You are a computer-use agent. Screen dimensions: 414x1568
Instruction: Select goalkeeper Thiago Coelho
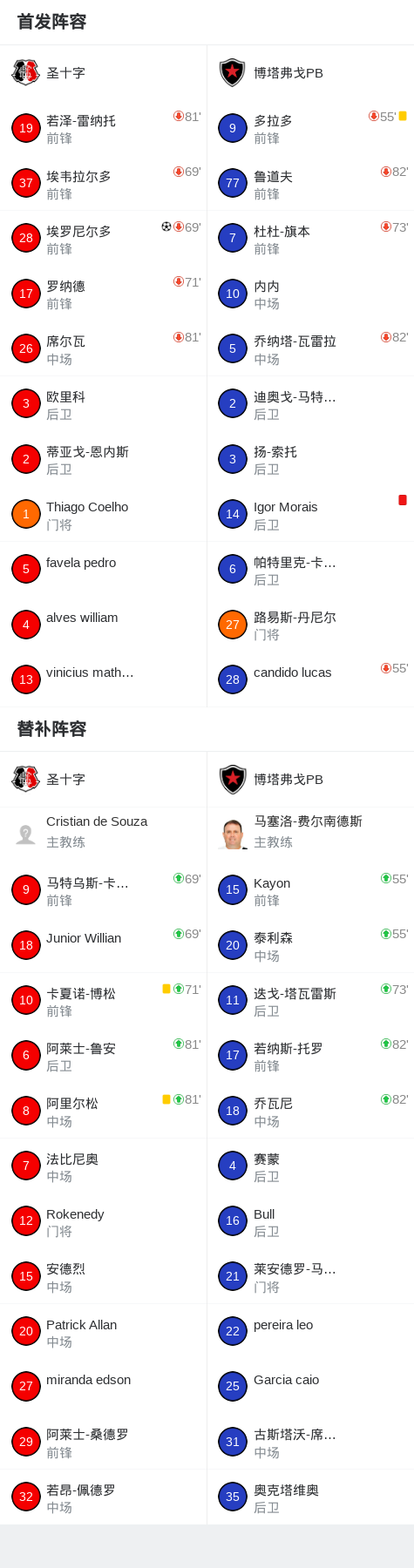[x=103, y=515]
